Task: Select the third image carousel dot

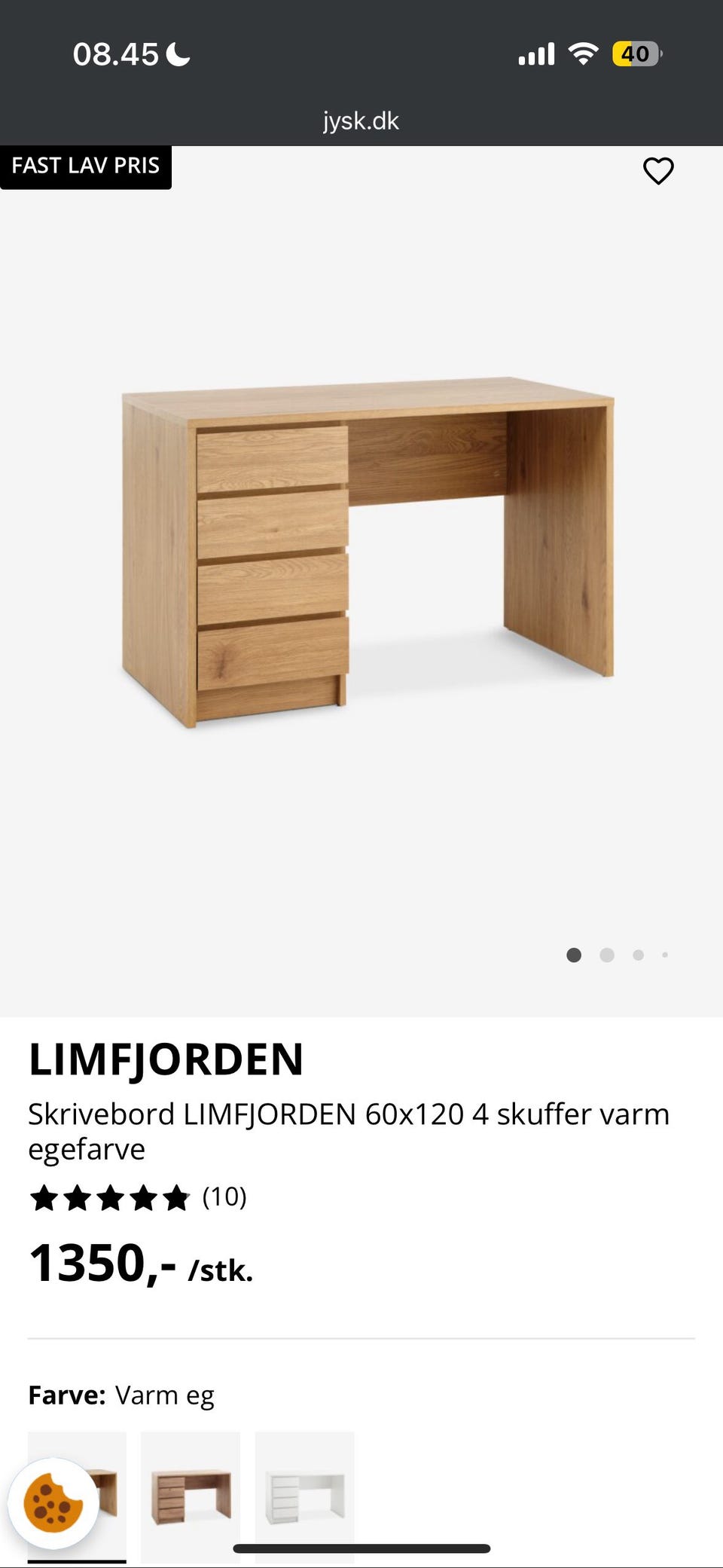Action: (x=637, y=955)
